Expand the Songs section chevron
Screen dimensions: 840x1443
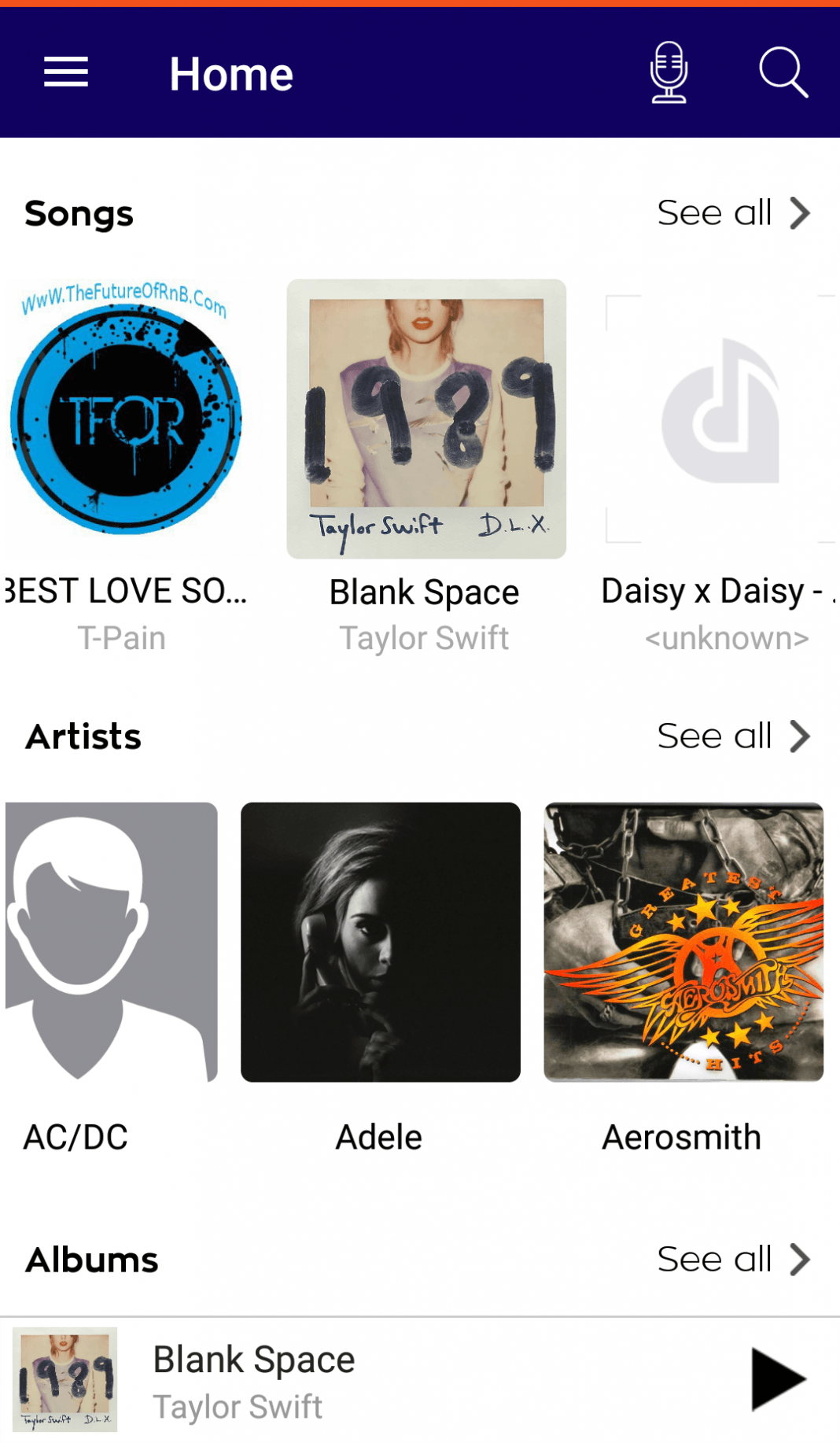tap(801, 212)
